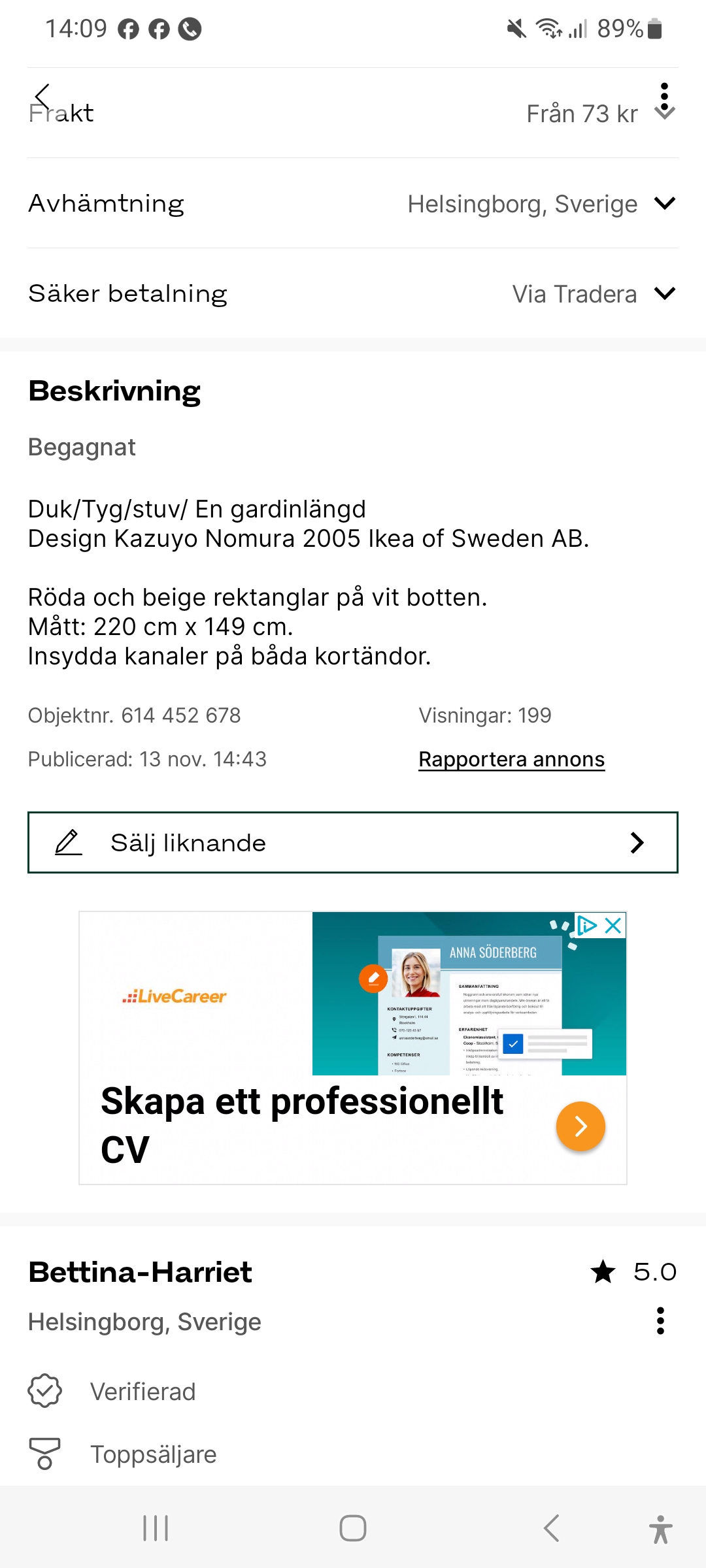
Task: Open the recent apps view
Action: (x=156, y=1528)
